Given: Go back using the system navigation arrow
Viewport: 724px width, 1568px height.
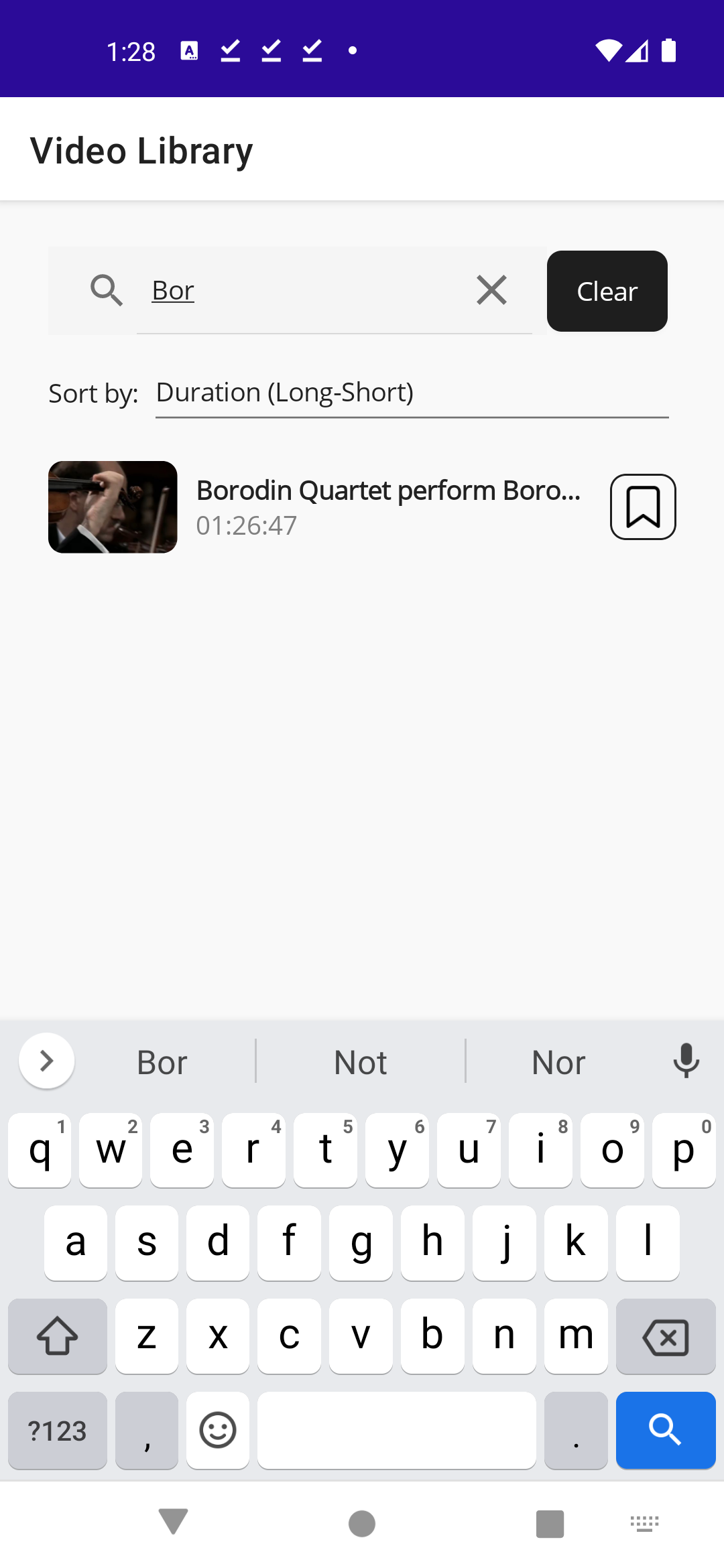Looking at the screenshot, I should tap(173, 1522).
